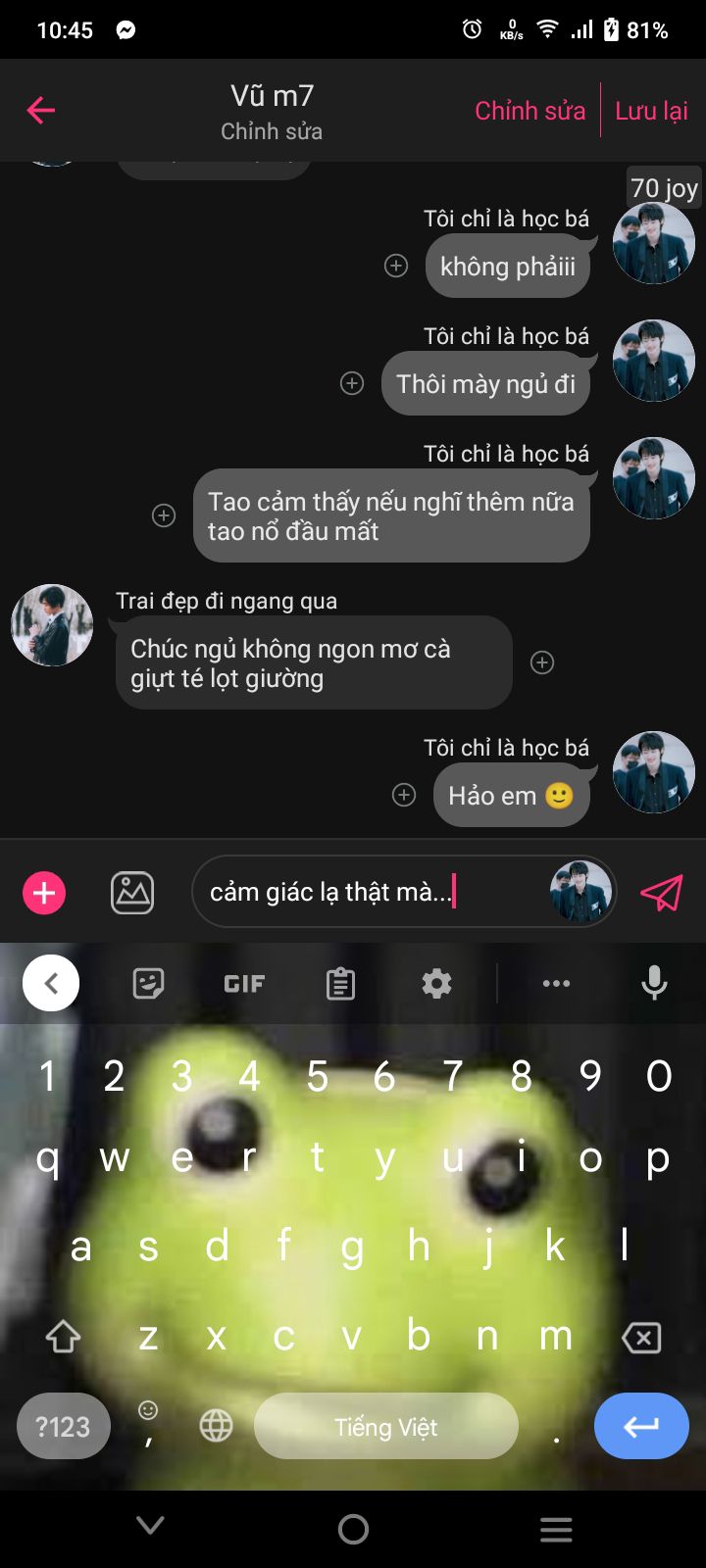The image size is (706, 1568).
Task: Tap the plus icon beside 'Chúc ngủ không ngon' message
Action: (542, 662)
